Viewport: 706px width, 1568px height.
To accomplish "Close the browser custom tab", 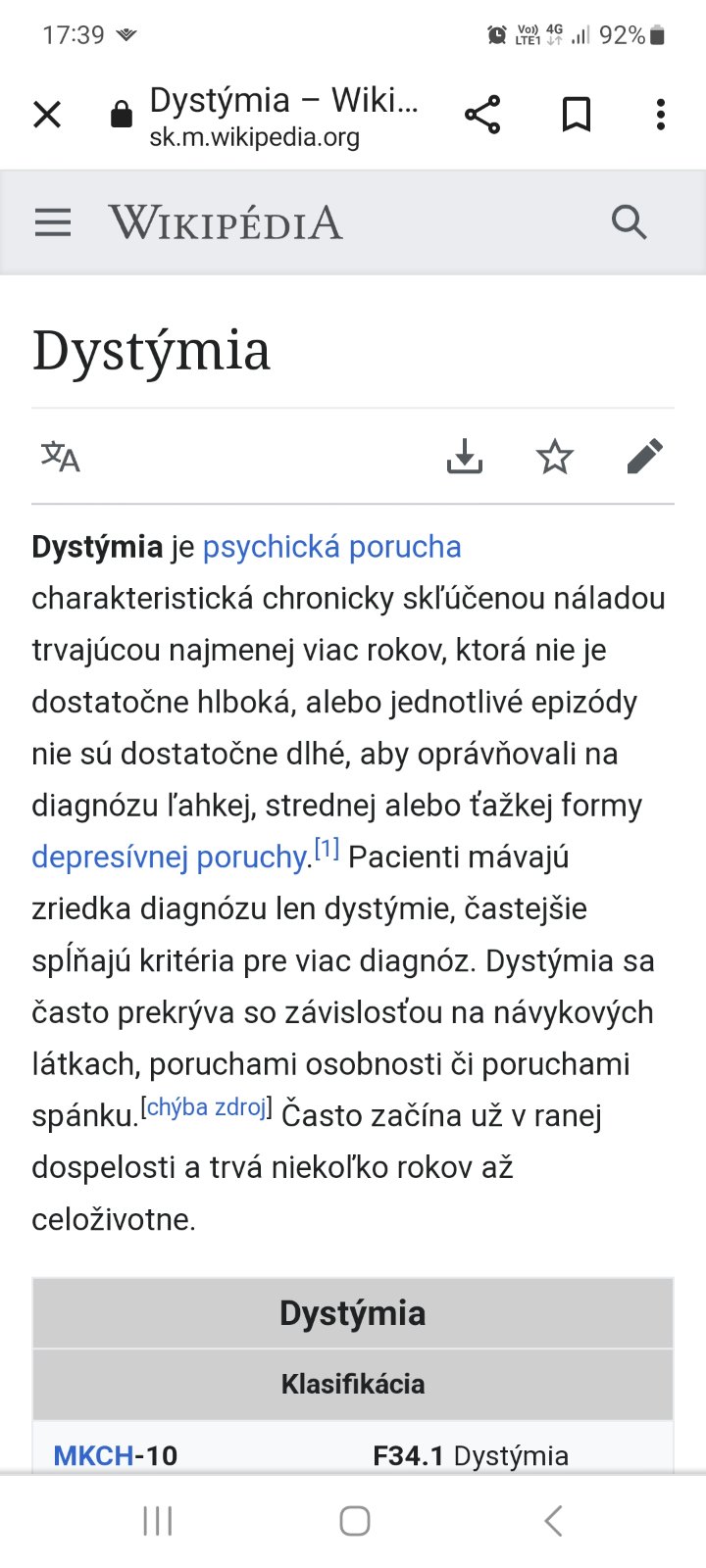I will [47, 115].
